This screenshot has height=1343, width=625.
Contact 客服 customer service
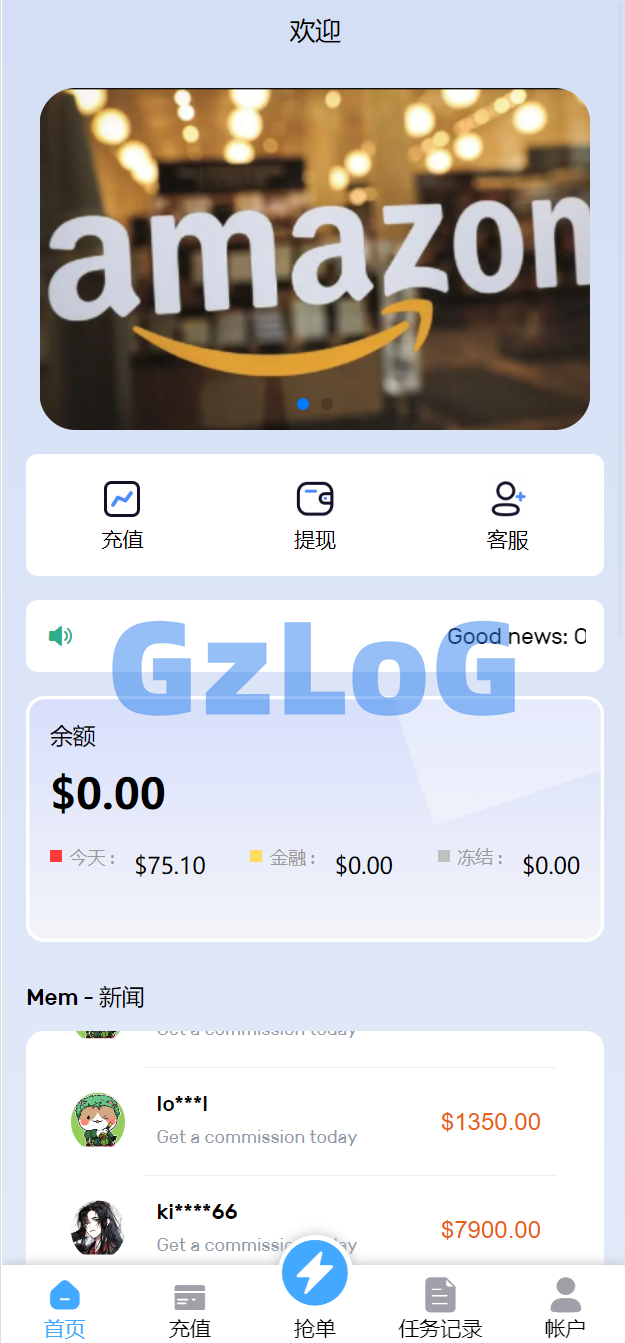[508, 515]
